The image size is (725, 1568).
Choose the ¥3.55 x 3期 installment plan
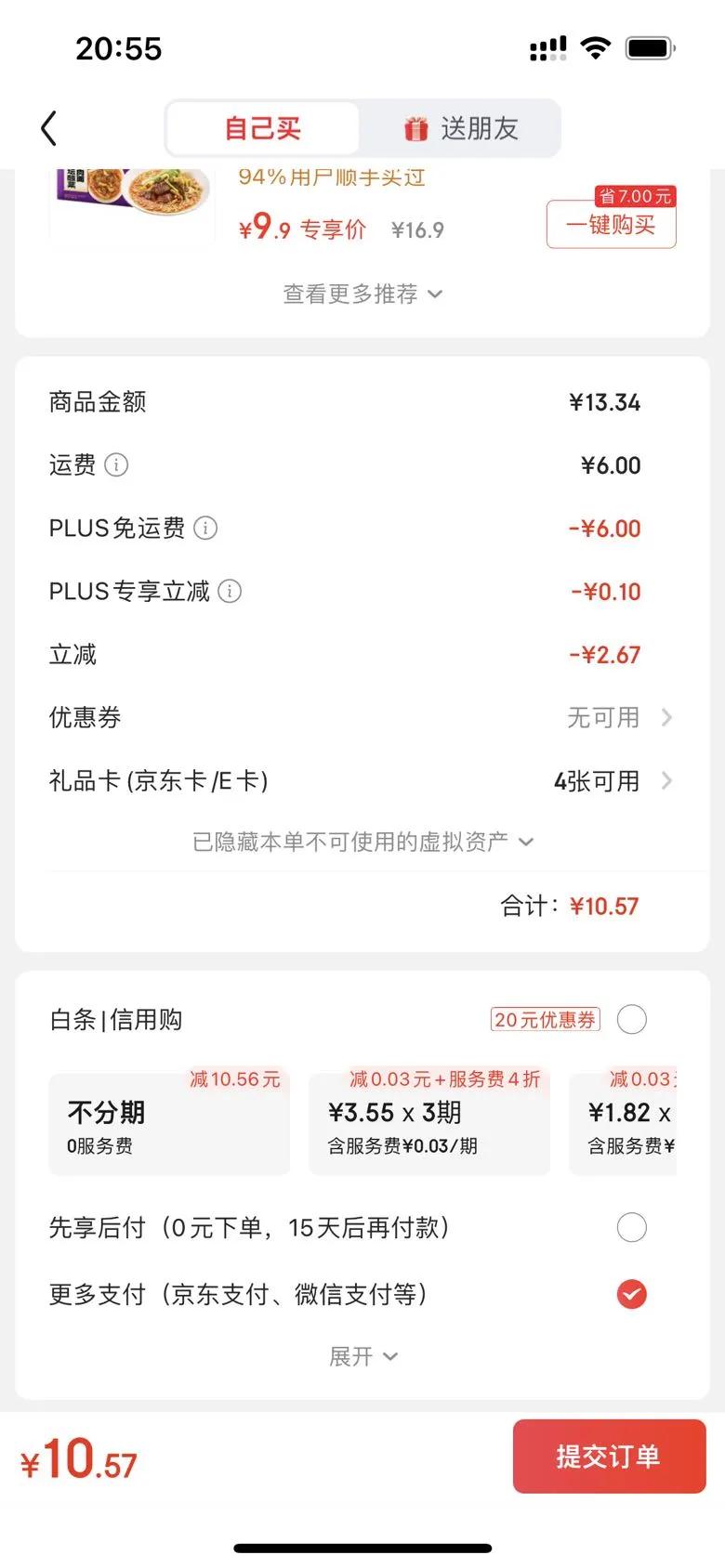coord(428,1124)
